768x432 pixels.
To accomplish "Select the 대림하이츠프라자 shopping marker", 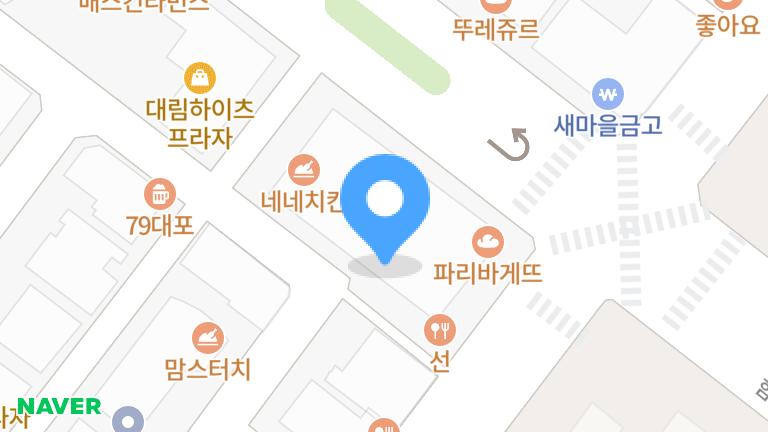I will click(x=200, y=76).
